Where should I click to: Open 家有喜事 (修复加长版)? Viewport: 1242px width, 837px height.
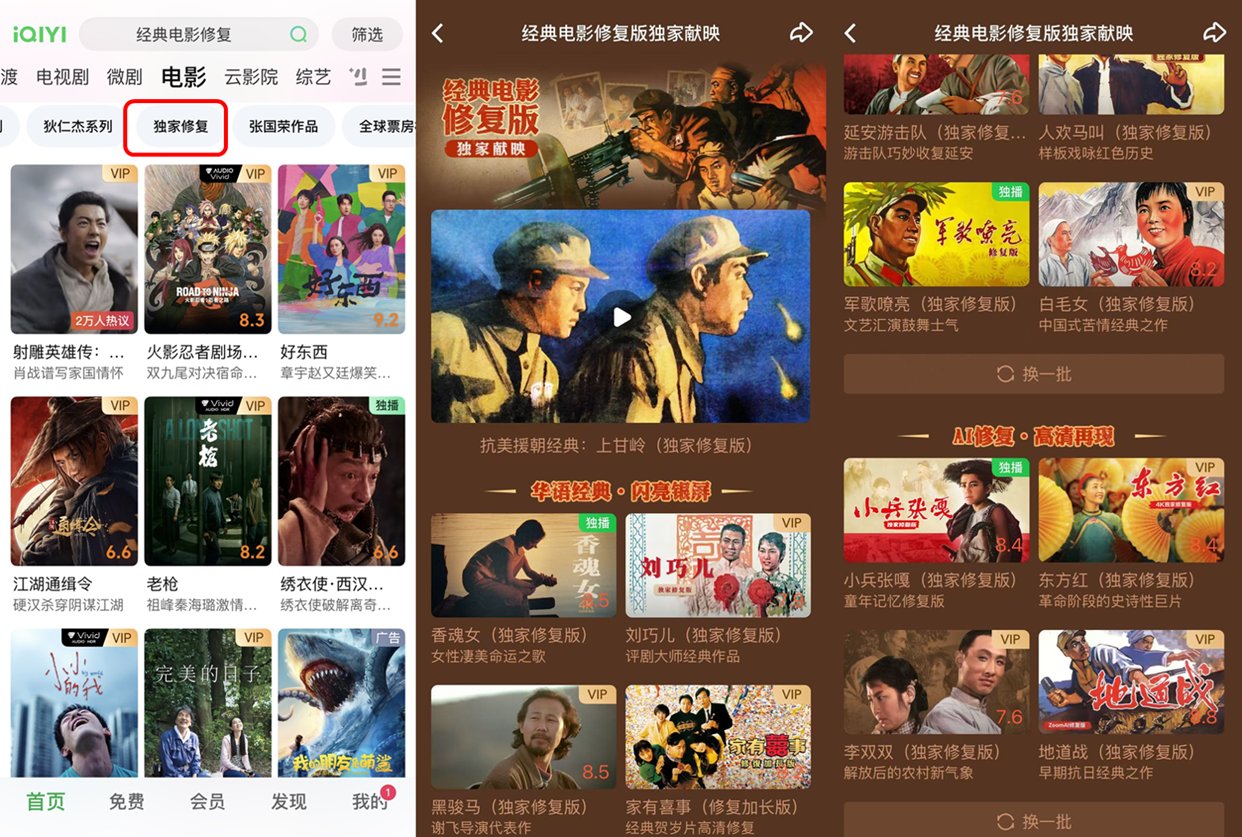tap(717, 737)
